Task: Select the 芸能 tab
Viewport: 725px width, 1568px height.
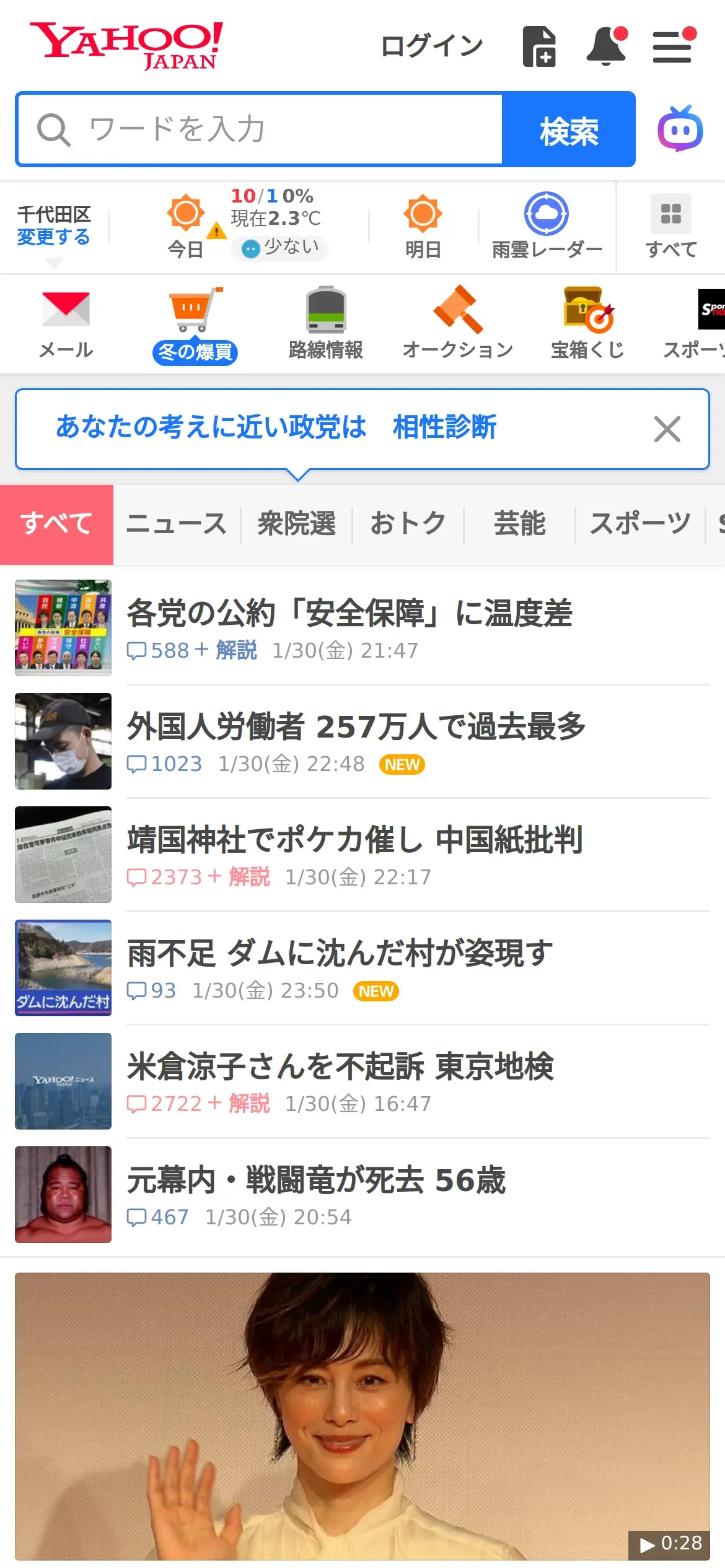Action: click(x=519, y=524)
